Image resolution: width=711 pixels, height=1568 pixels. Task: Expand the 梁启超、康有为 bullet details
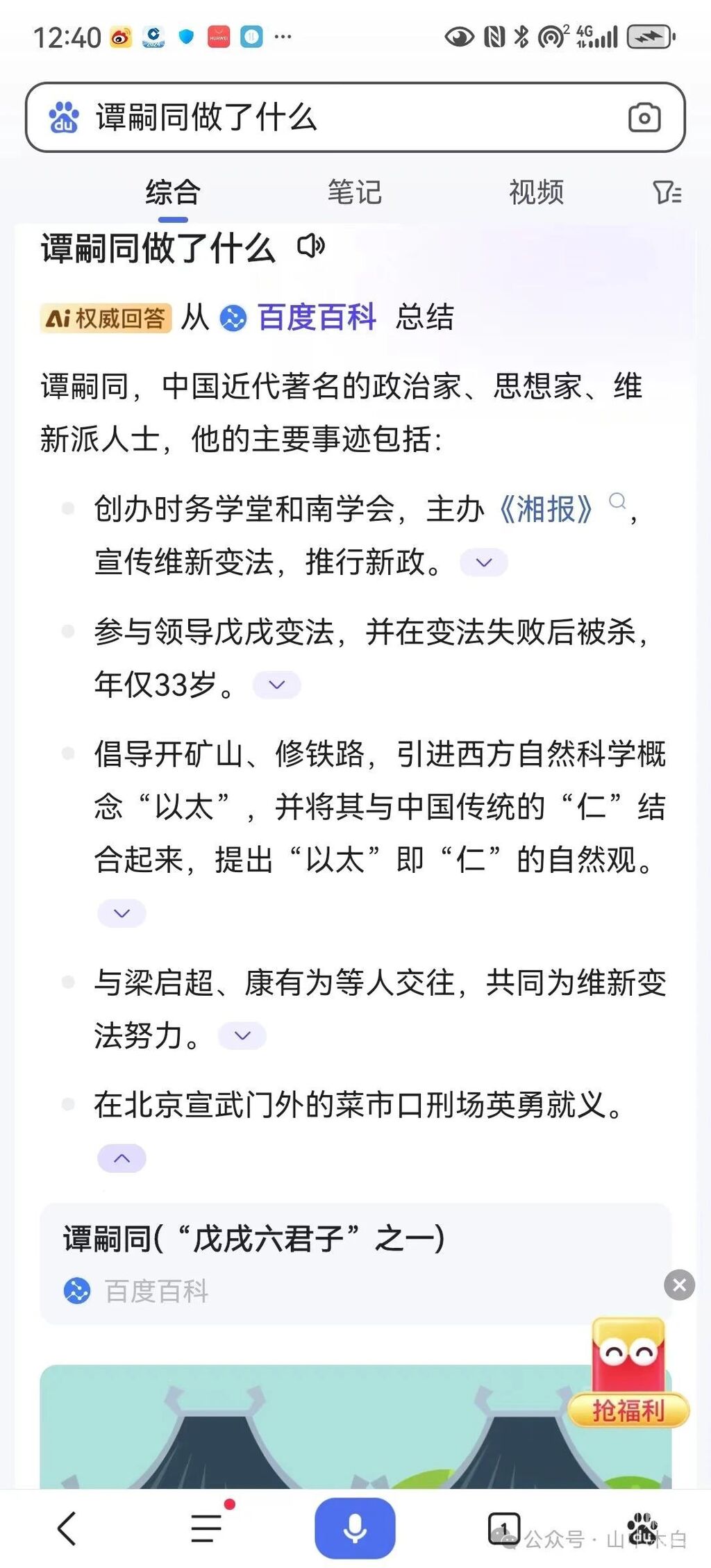[242, 1035]
